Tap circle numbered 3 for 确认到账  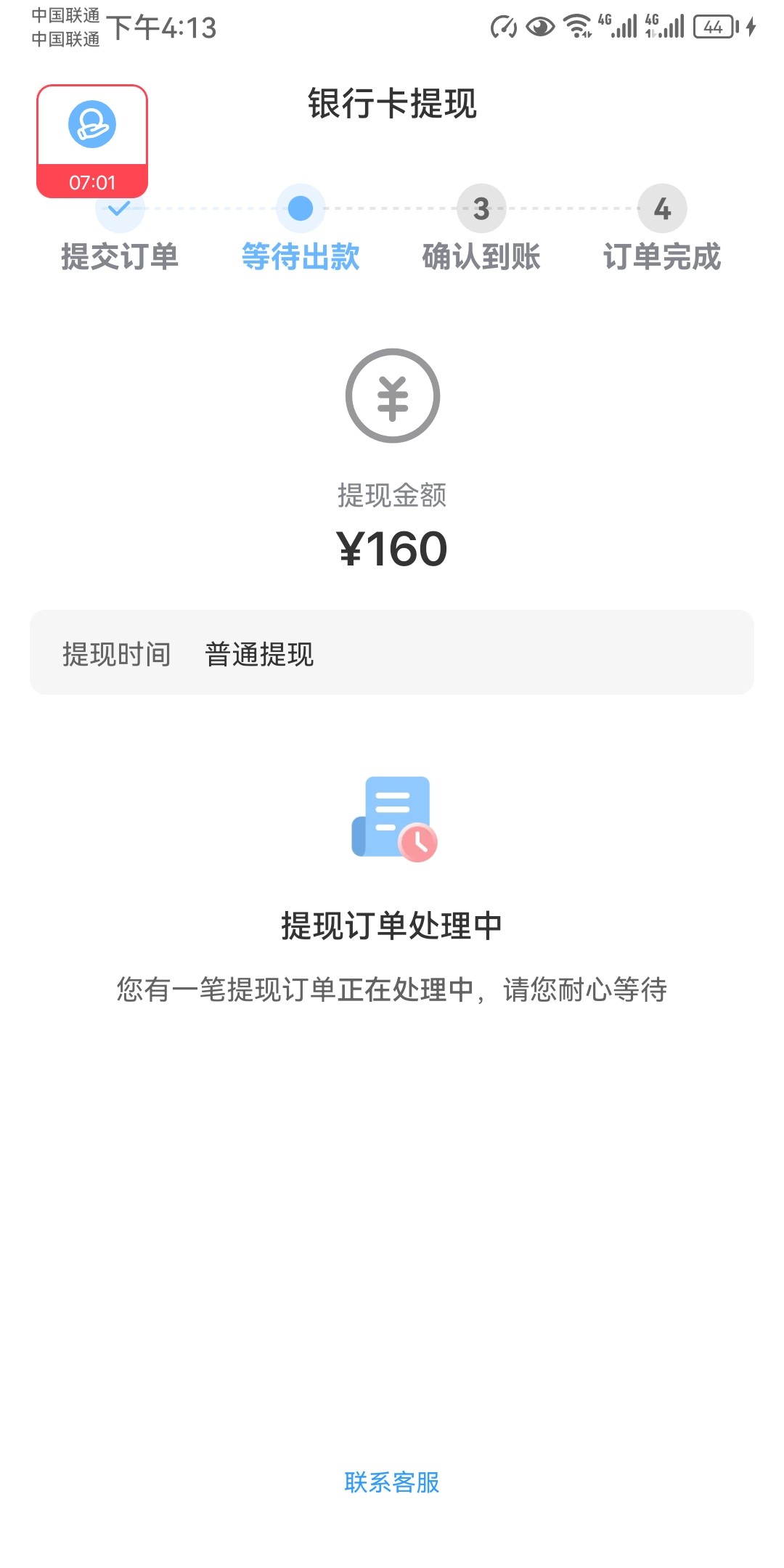481,208
